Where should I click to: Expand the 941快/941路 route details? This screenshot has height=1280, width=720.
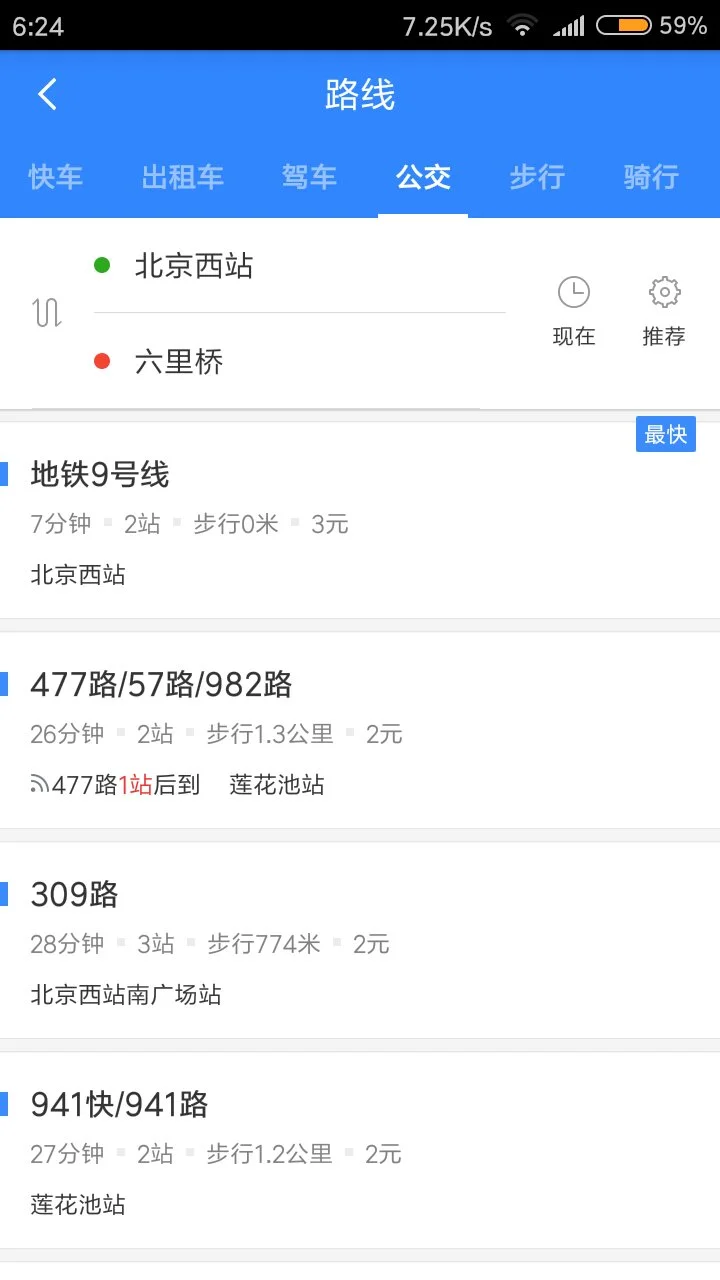click(x=360, y=1150)
